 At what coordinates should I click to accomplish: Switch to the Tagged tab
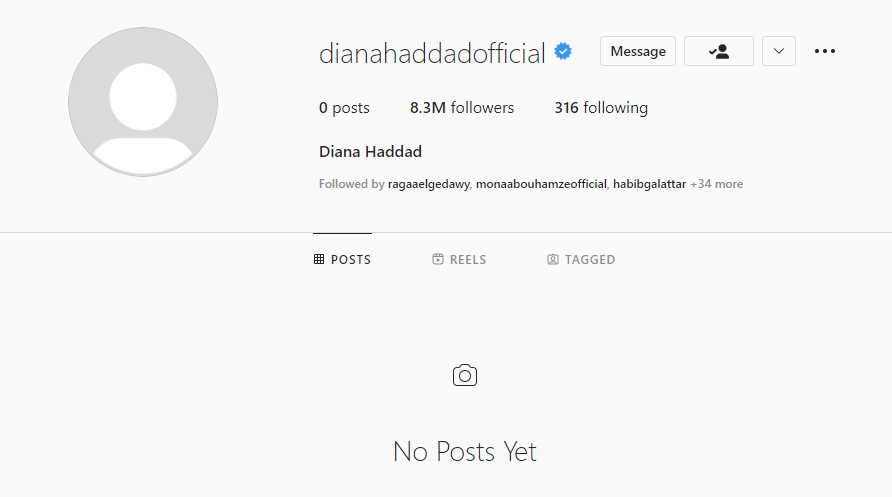coord(581,259)
